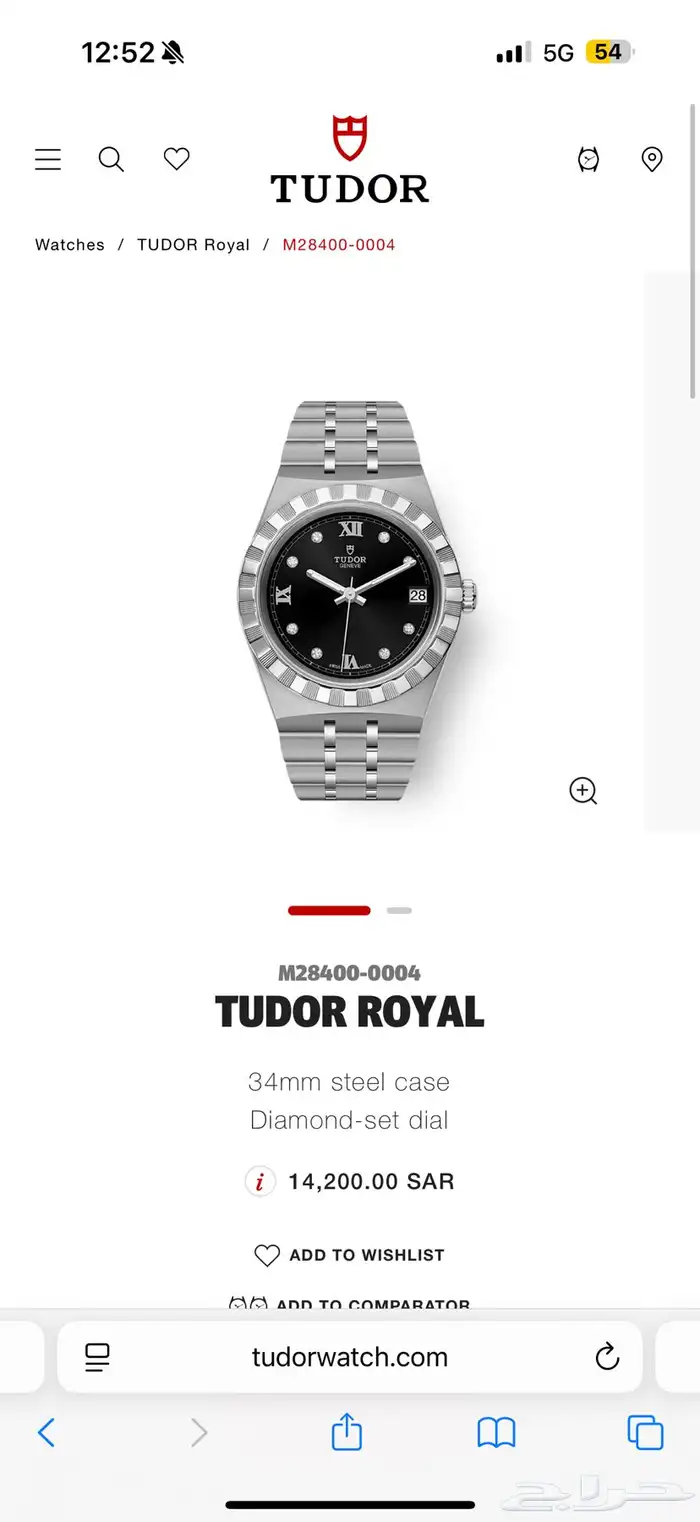Reload the page
The image size is (700, 1522).
coord(607,1357)
